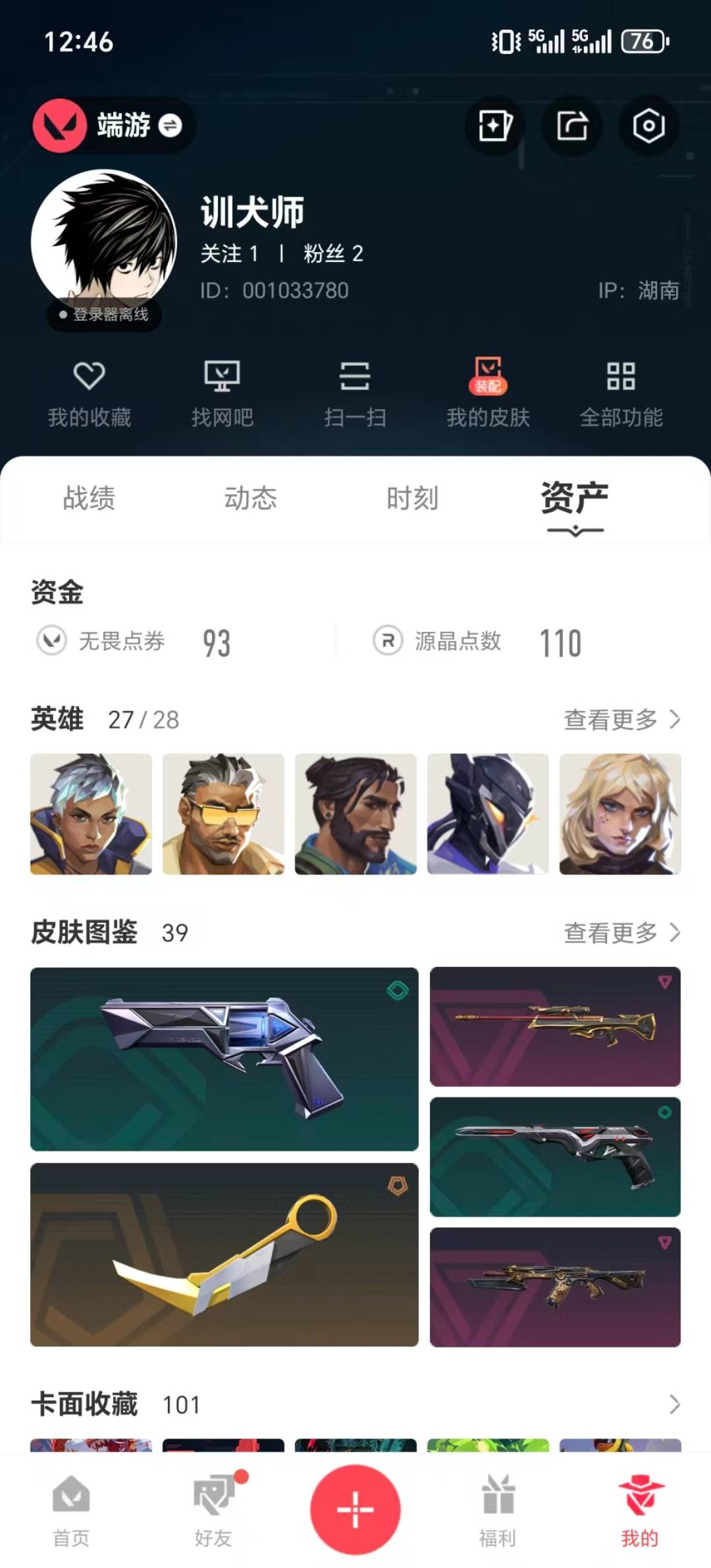The height and width of the screenshot is (1568, 711).
Task: Tap the red plus button at bottom center
Action: tap(355, 1511)
